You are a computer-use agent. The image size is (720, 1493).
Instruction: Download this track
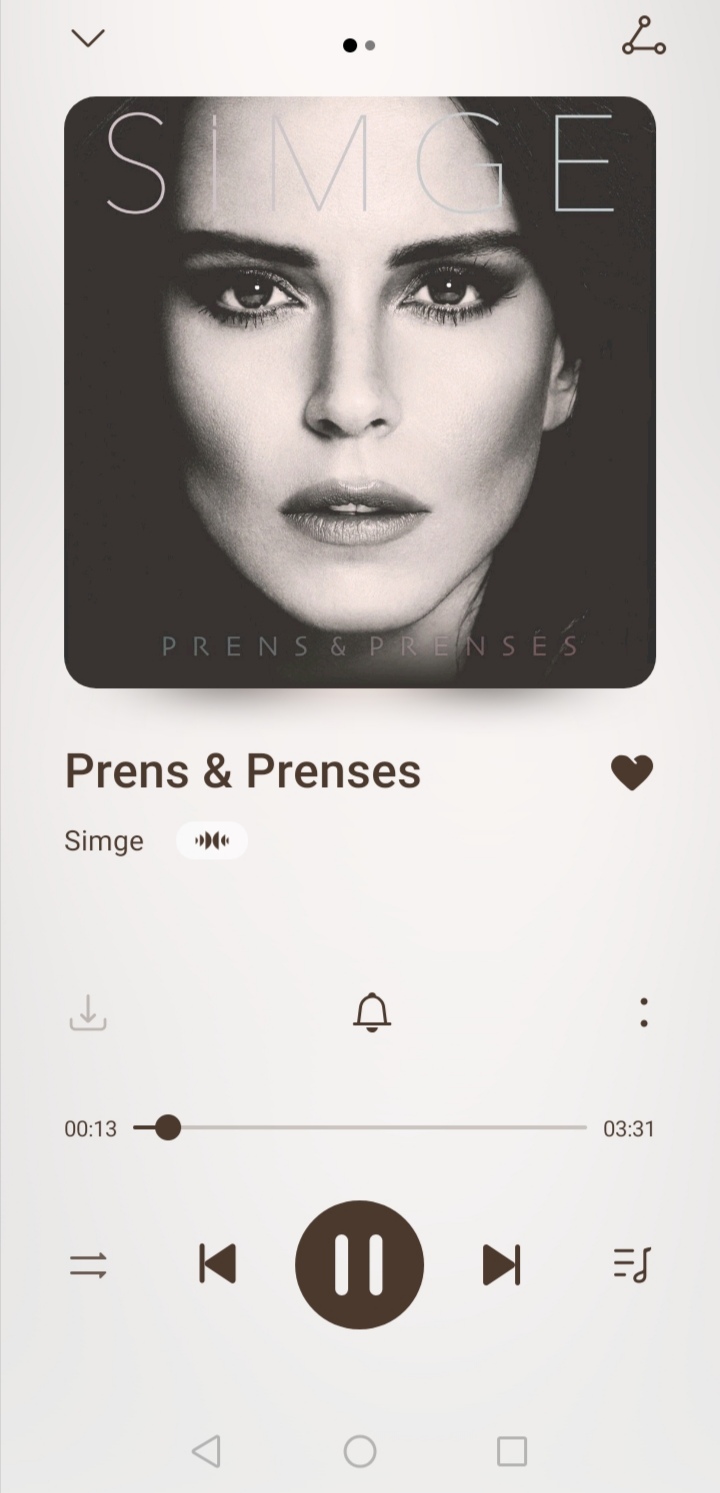(x=88, y=1012)
